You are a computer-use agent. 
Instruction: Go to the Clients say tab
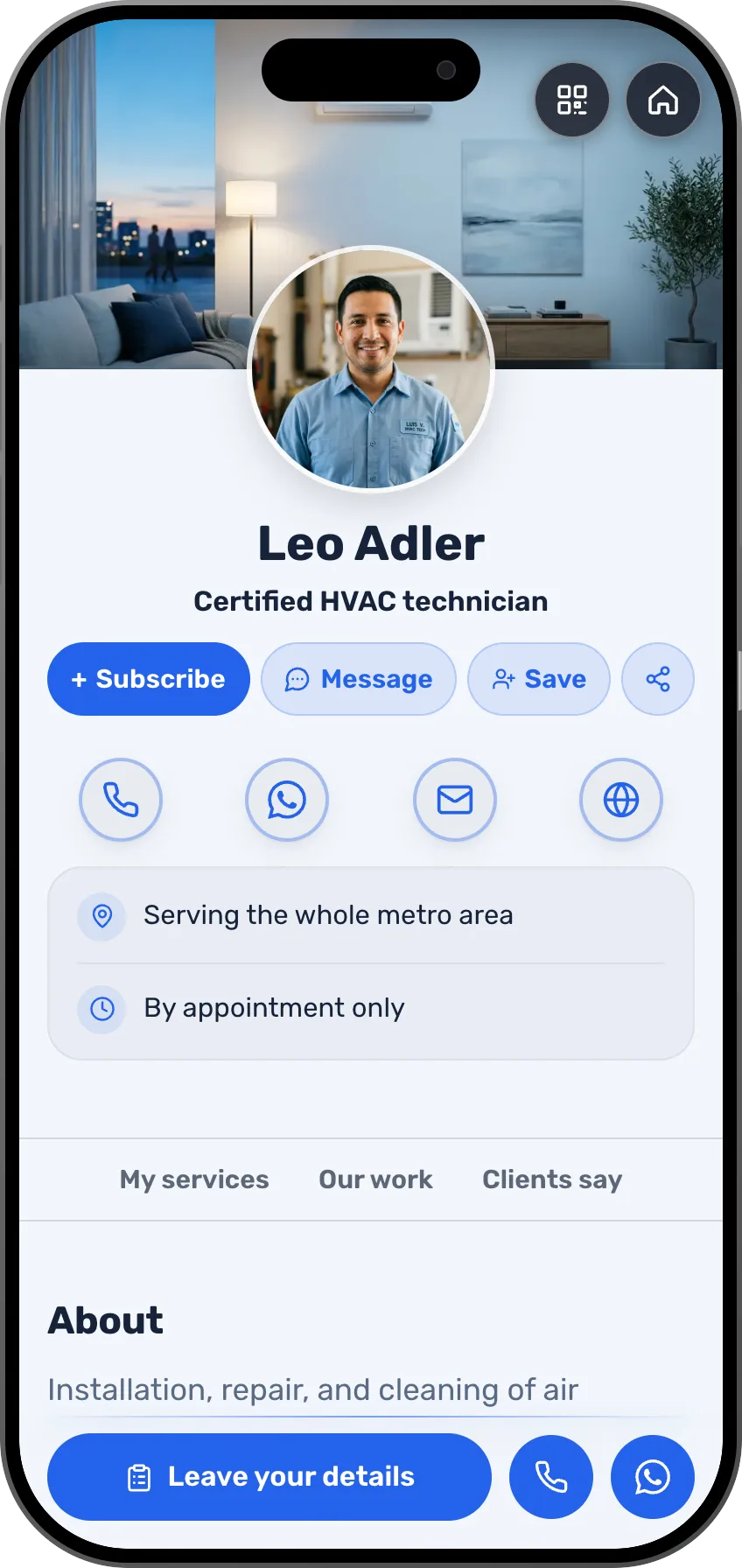pos(552,1179)
